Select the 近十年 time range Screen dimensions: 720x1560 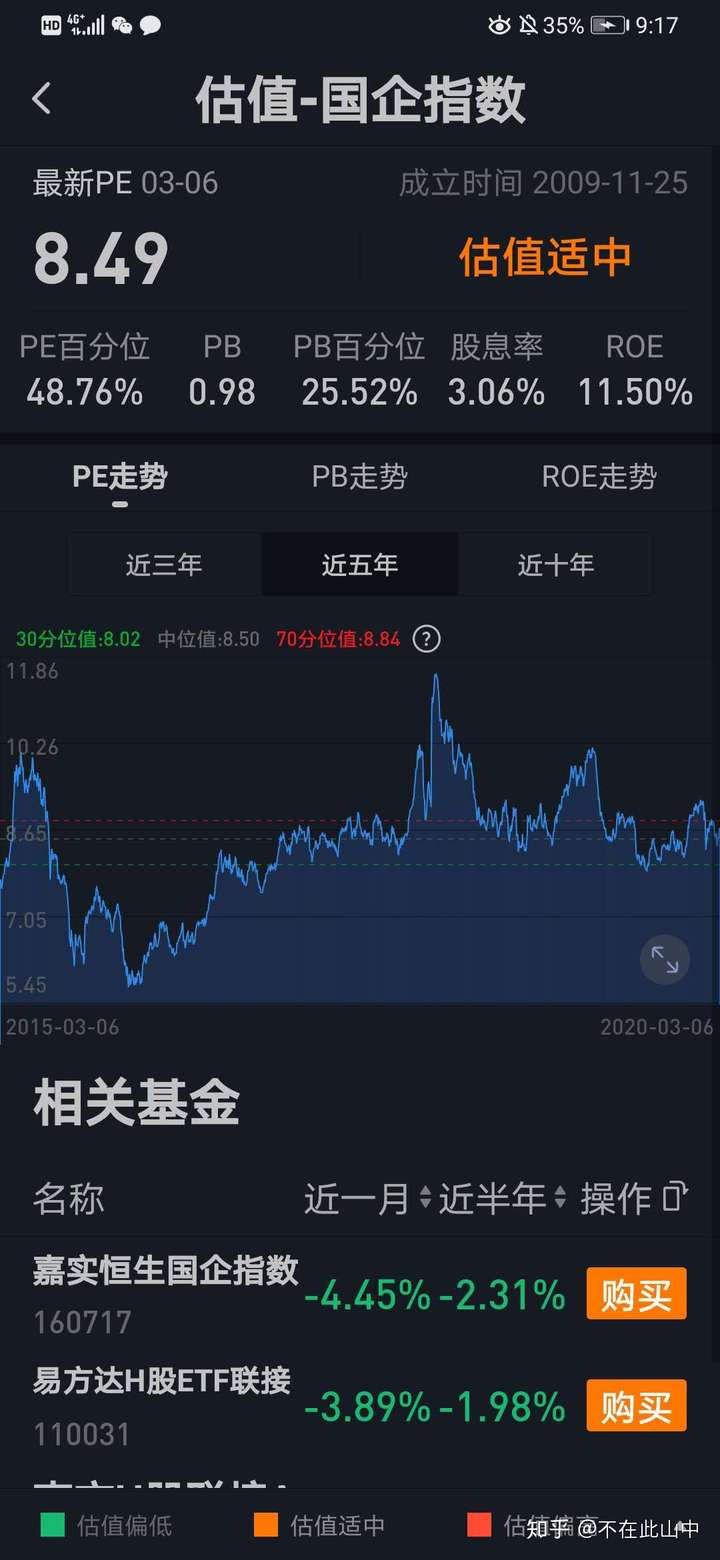click(x=555, y=565)
